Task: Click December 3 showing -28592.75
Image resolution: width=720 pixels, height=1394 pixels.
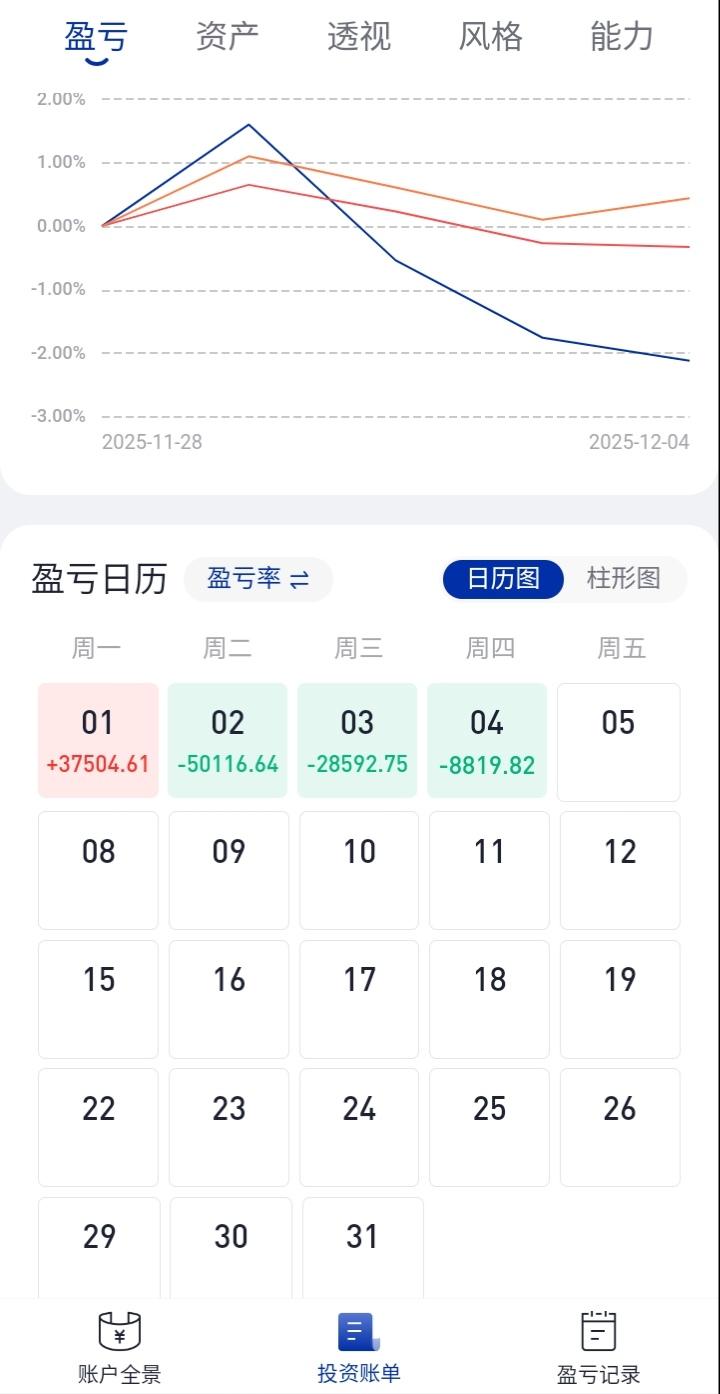Action: point(357,740)
